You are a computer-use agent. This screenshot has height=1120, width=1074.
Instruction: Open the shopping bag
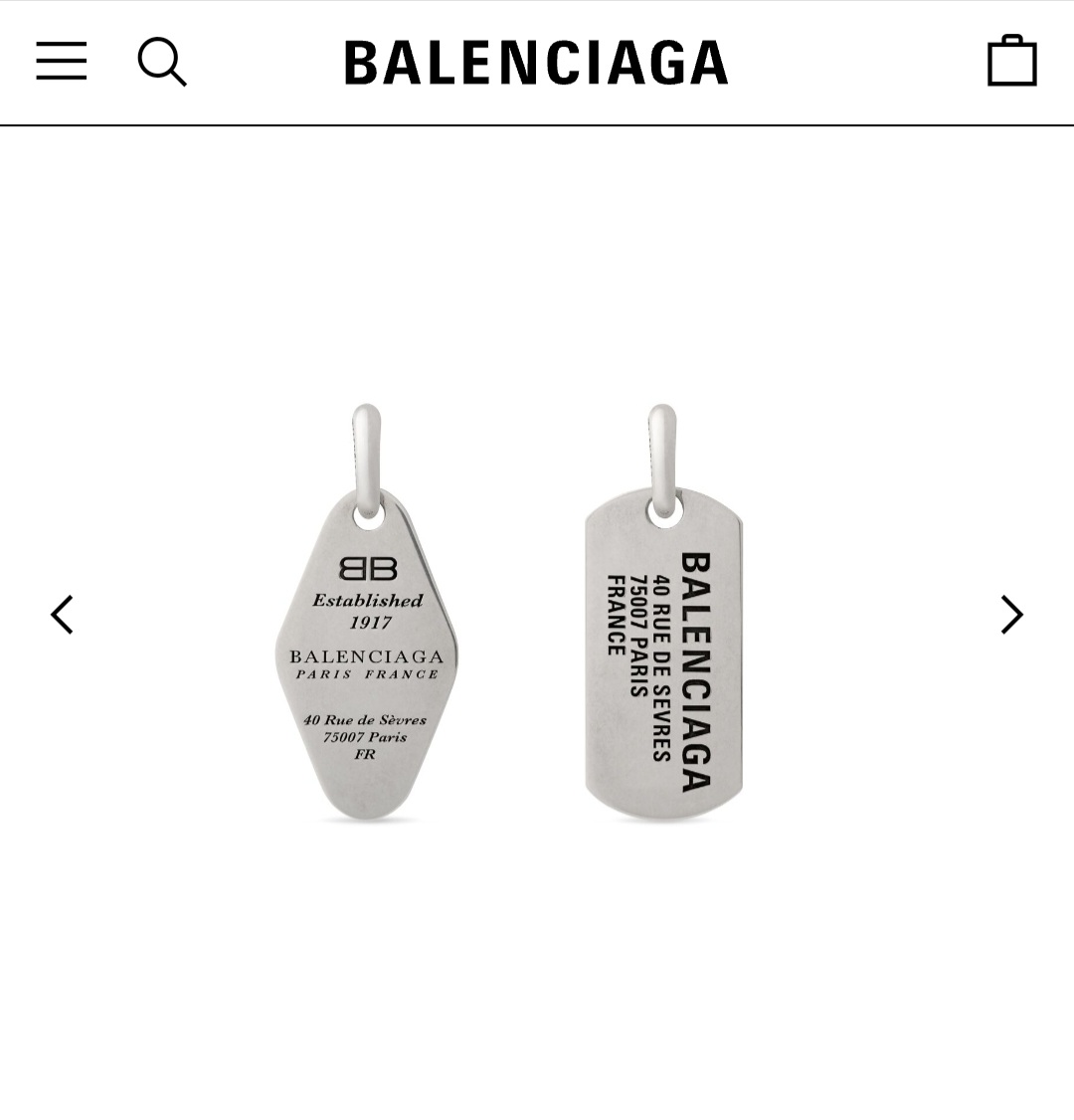pos(1011,62)
